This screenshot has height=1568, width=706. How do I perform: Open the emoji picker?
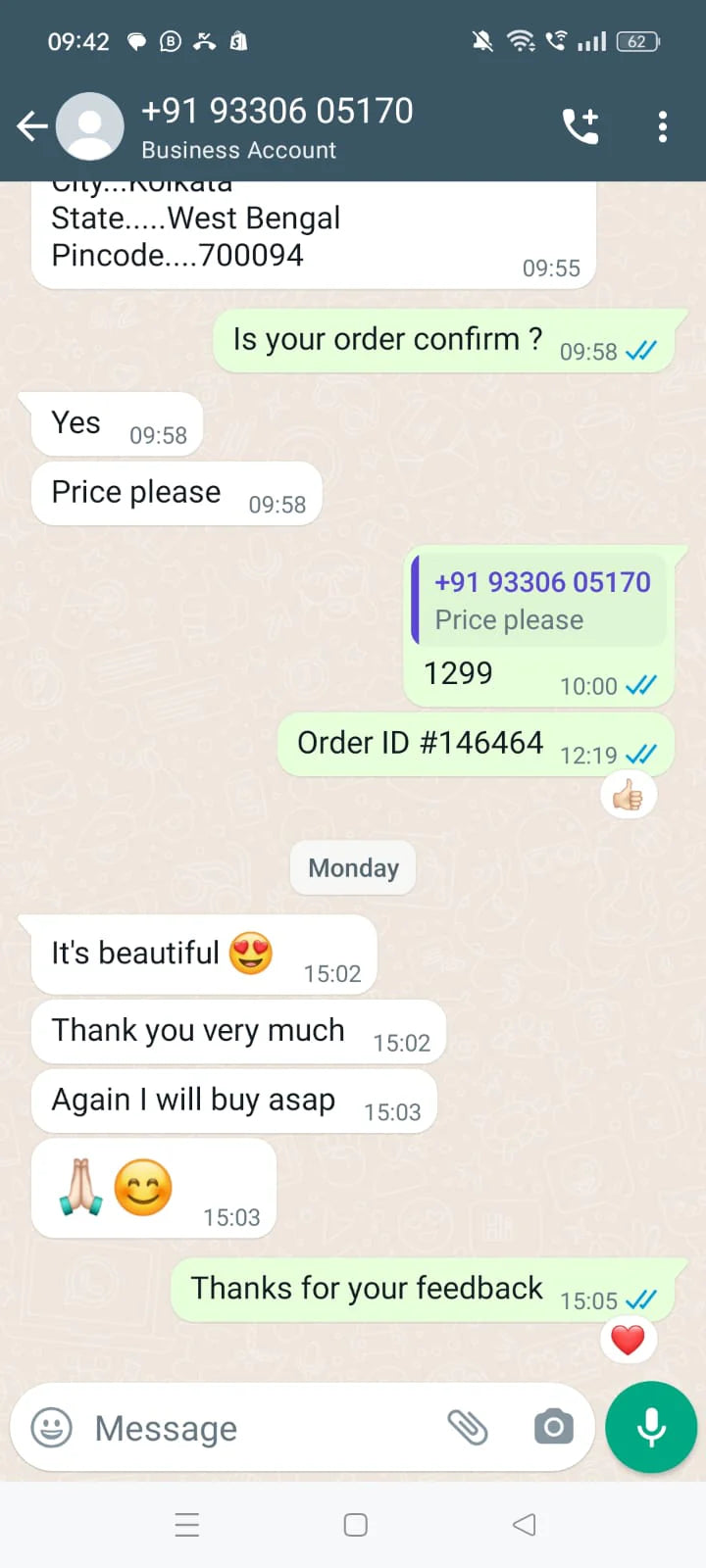52,1428
